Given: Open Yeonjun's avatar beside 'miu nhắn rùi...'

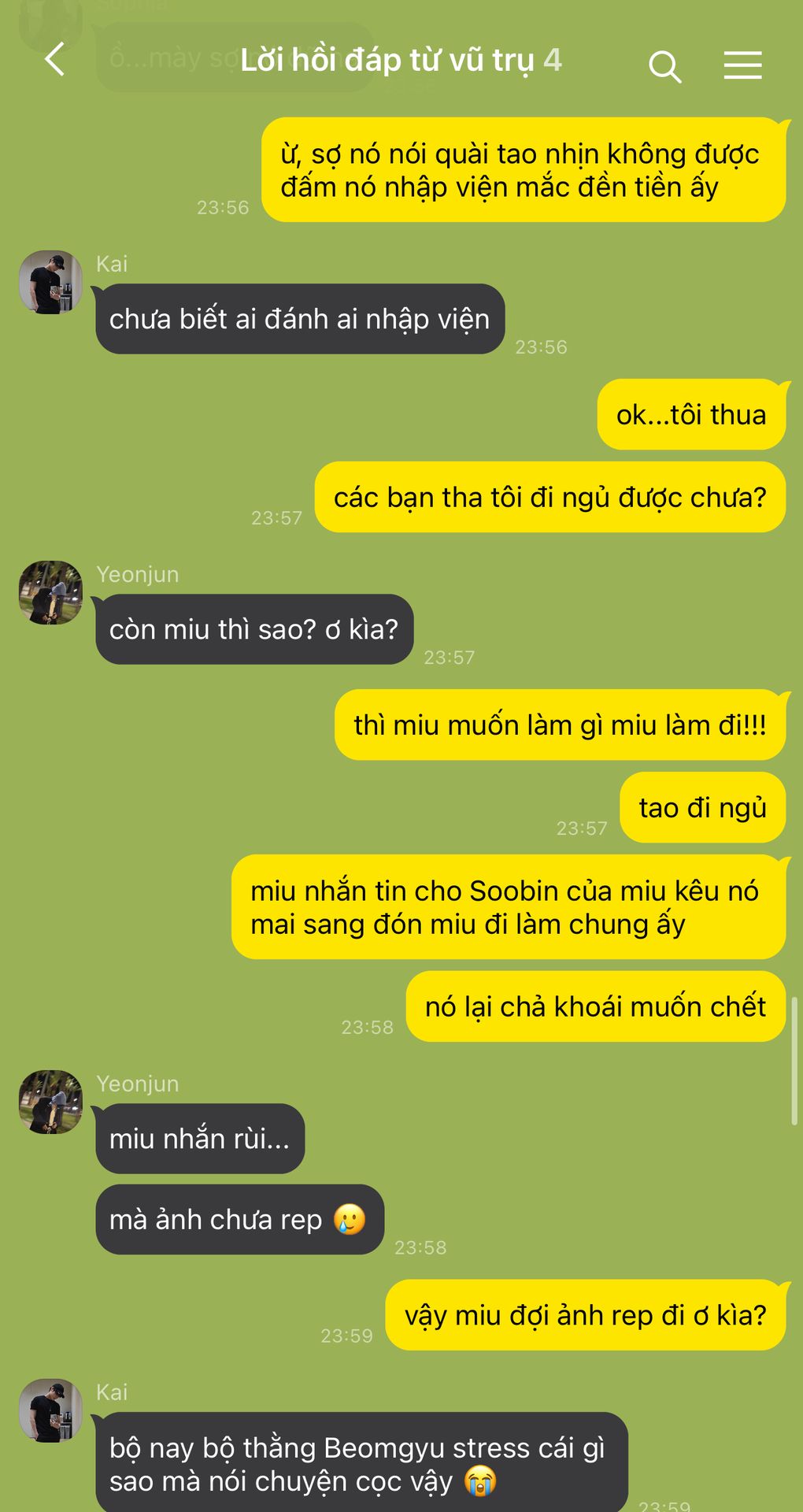Looking at the screenshot, I should [x=51, y=1102].
